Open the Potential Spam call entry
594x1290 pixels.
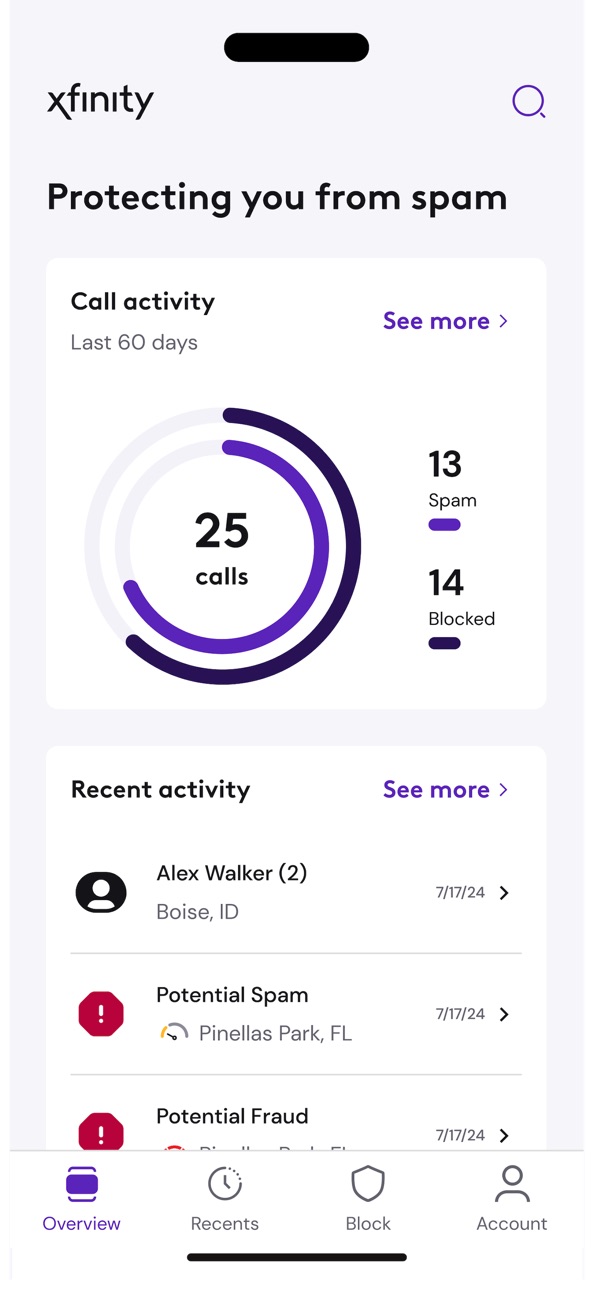click(x=296, y=1014)
